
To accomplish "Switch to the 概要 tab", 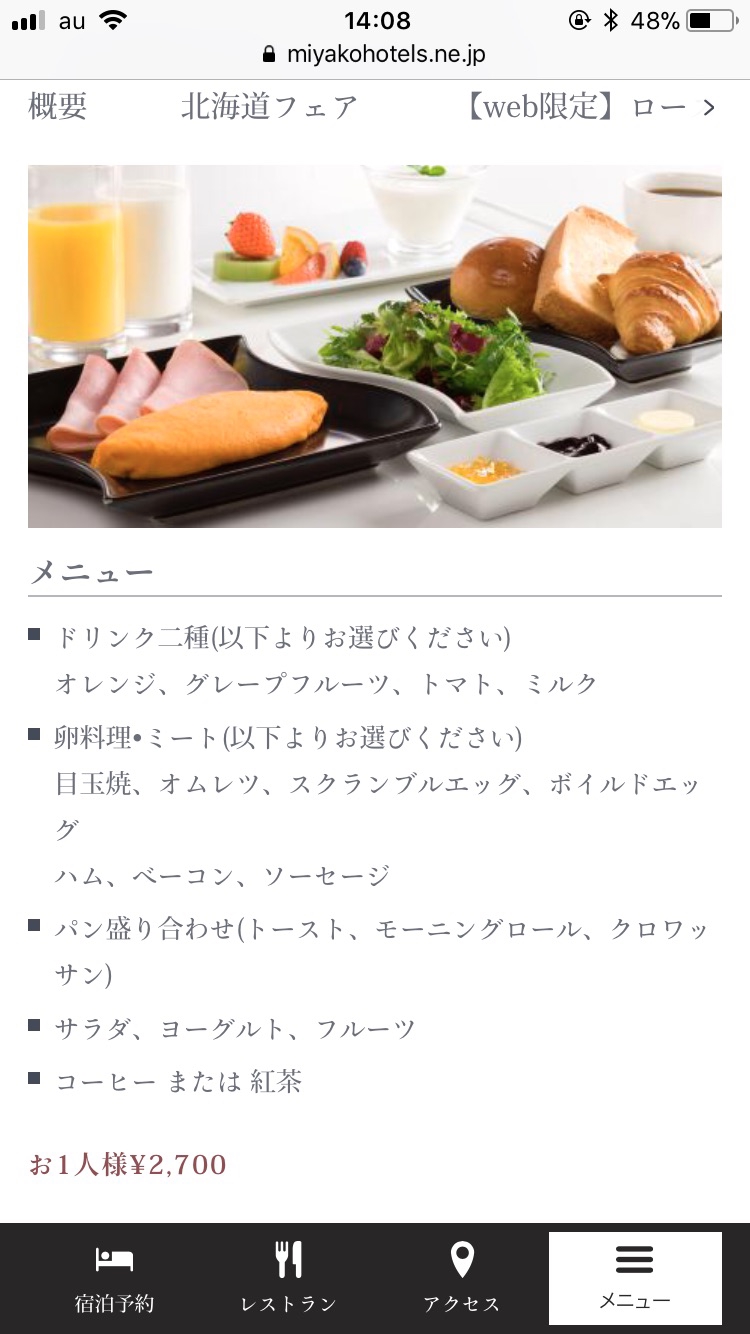I will (x=58, y=106).
